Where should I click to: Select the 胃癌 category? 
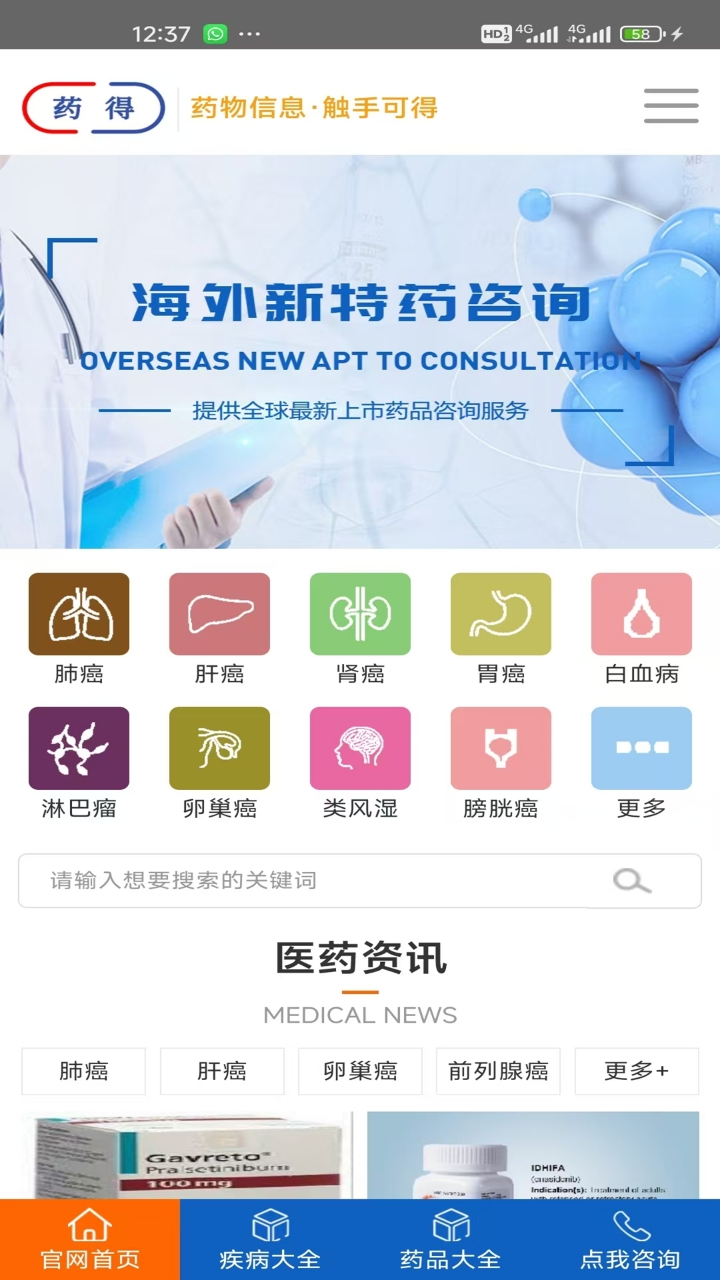pyautogui.click(x=501, y=614)
